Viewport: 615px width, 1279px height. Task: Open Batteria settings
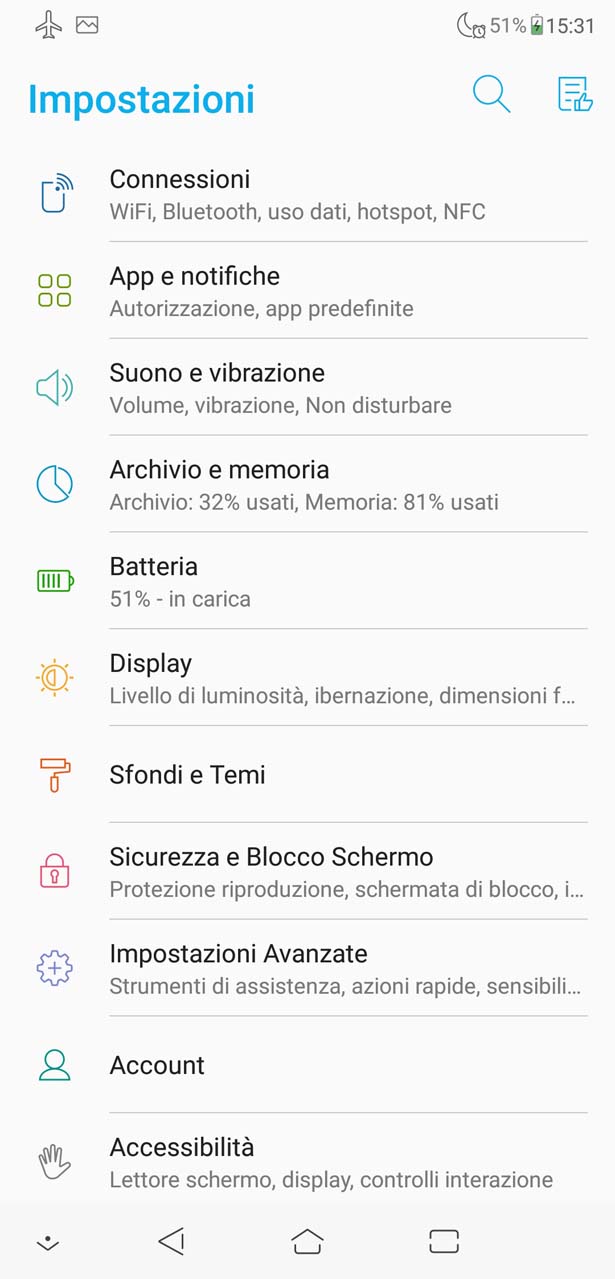(x=307, y=582)
